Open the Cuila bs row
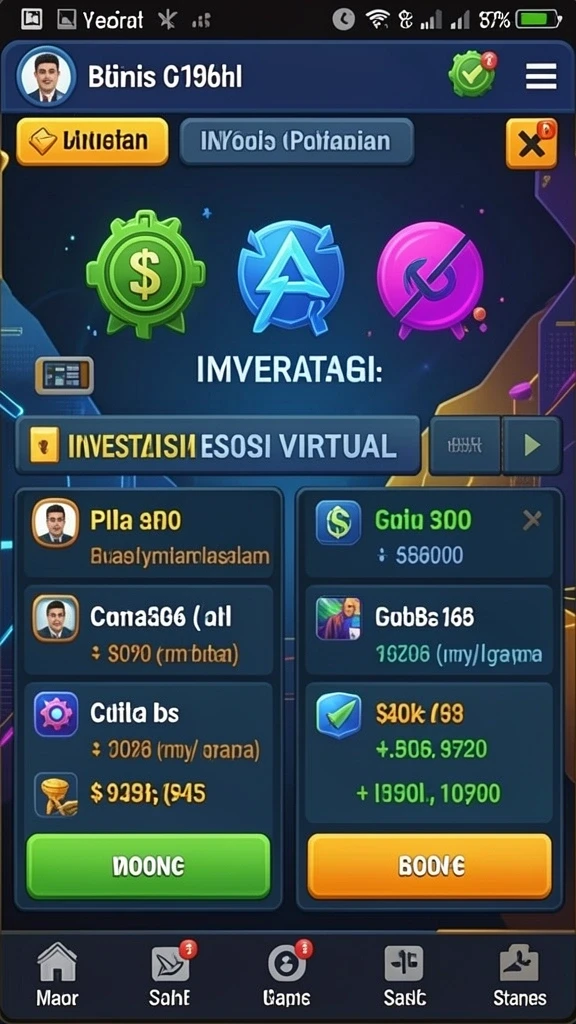Screen dimensions: 576x1024 (x=148, y=728)
